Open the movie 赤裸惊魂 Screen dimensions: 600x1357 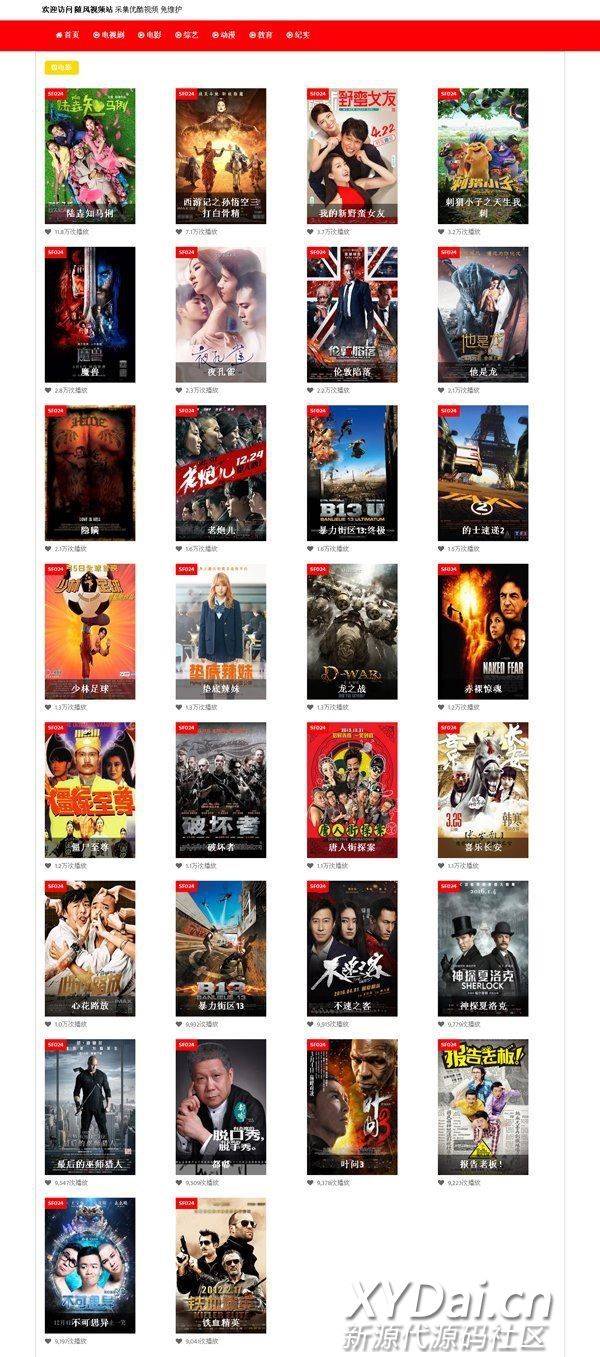483,631
